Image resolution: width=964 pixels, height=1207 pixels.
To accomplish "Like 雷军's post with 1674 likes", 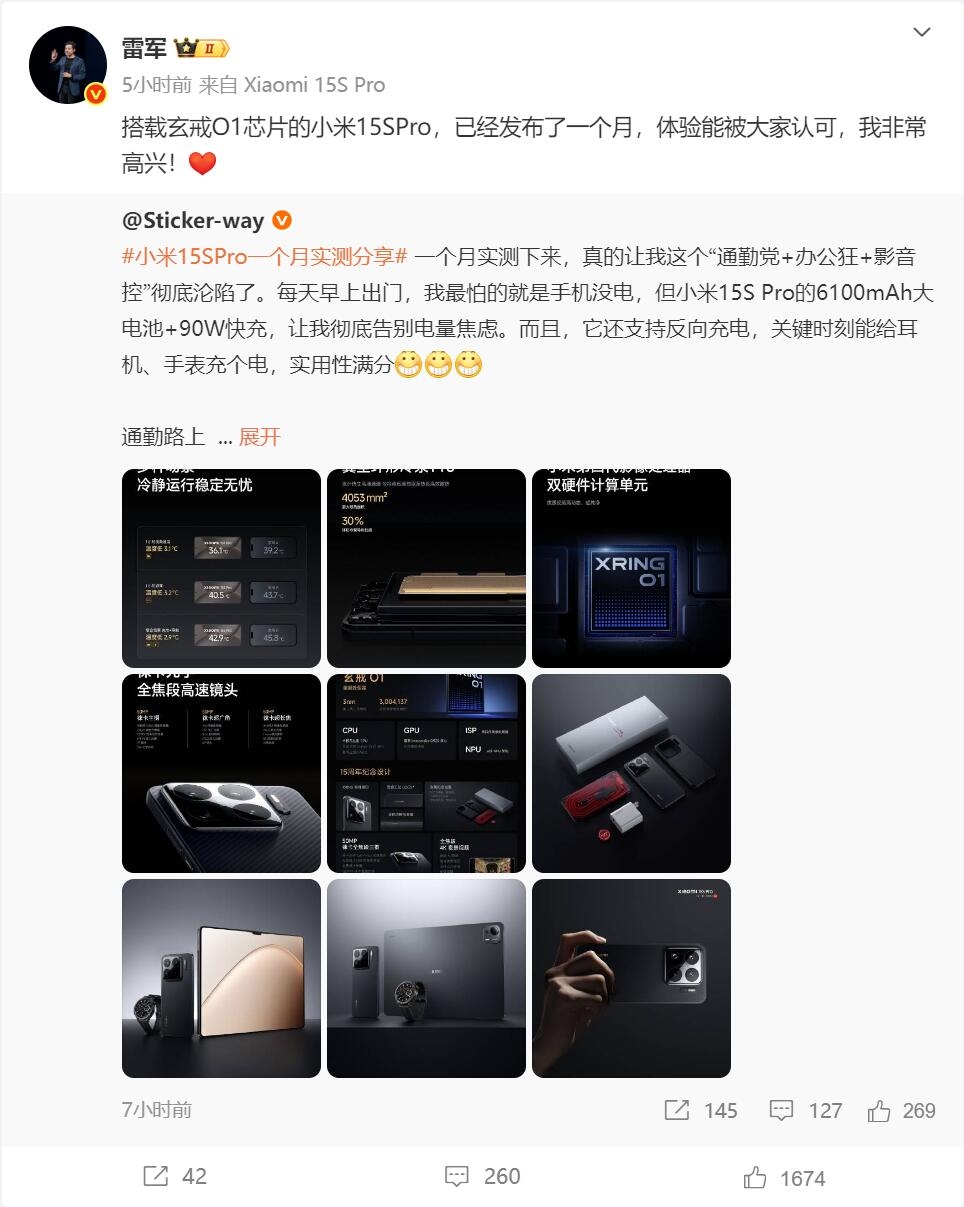I will (x=785, y=1178).
